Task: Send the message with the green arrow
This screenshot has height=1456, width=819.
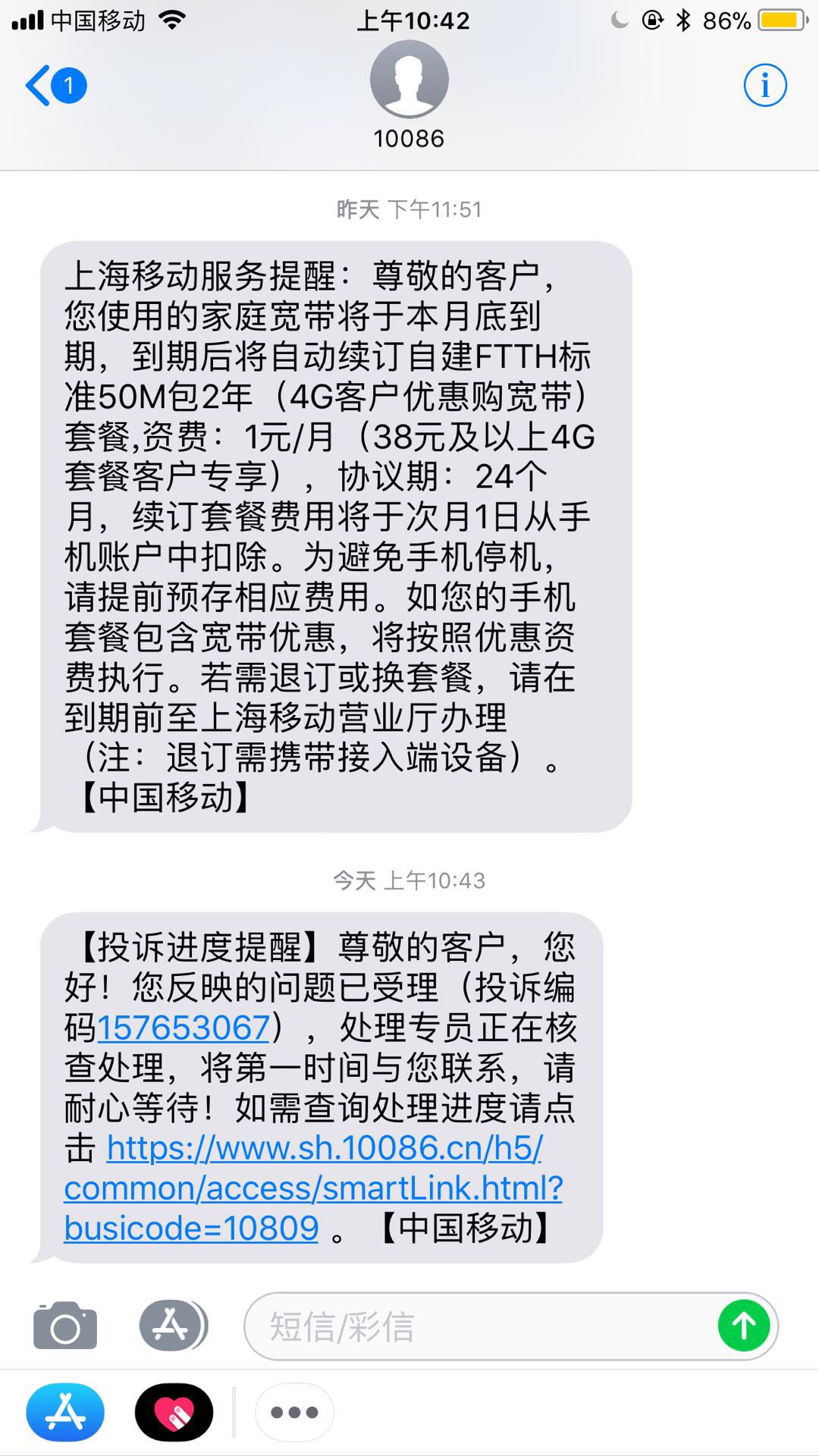Action: click(744, 1326)
